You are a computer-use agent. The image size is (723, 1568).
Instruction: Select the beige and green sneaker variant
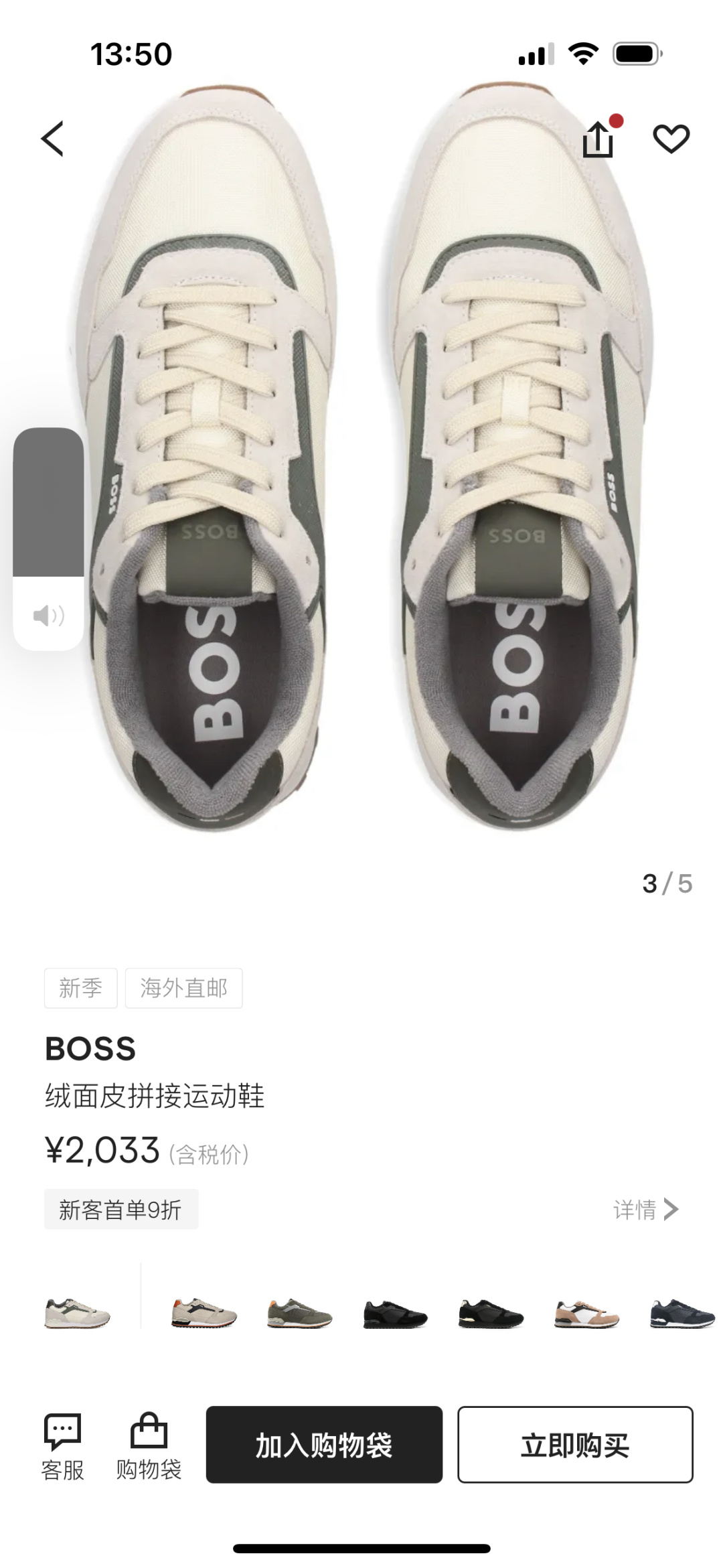(x=77, y=1312)
